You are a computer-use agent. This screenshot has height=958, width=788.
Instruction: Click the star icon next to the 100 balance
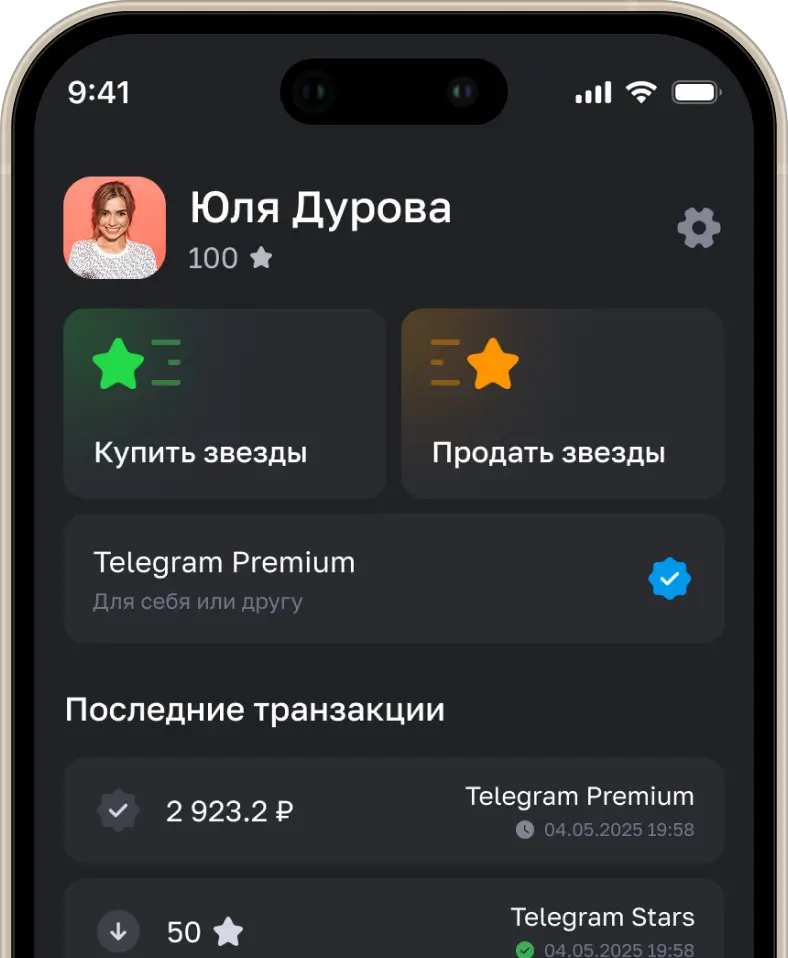pos(261,258)
